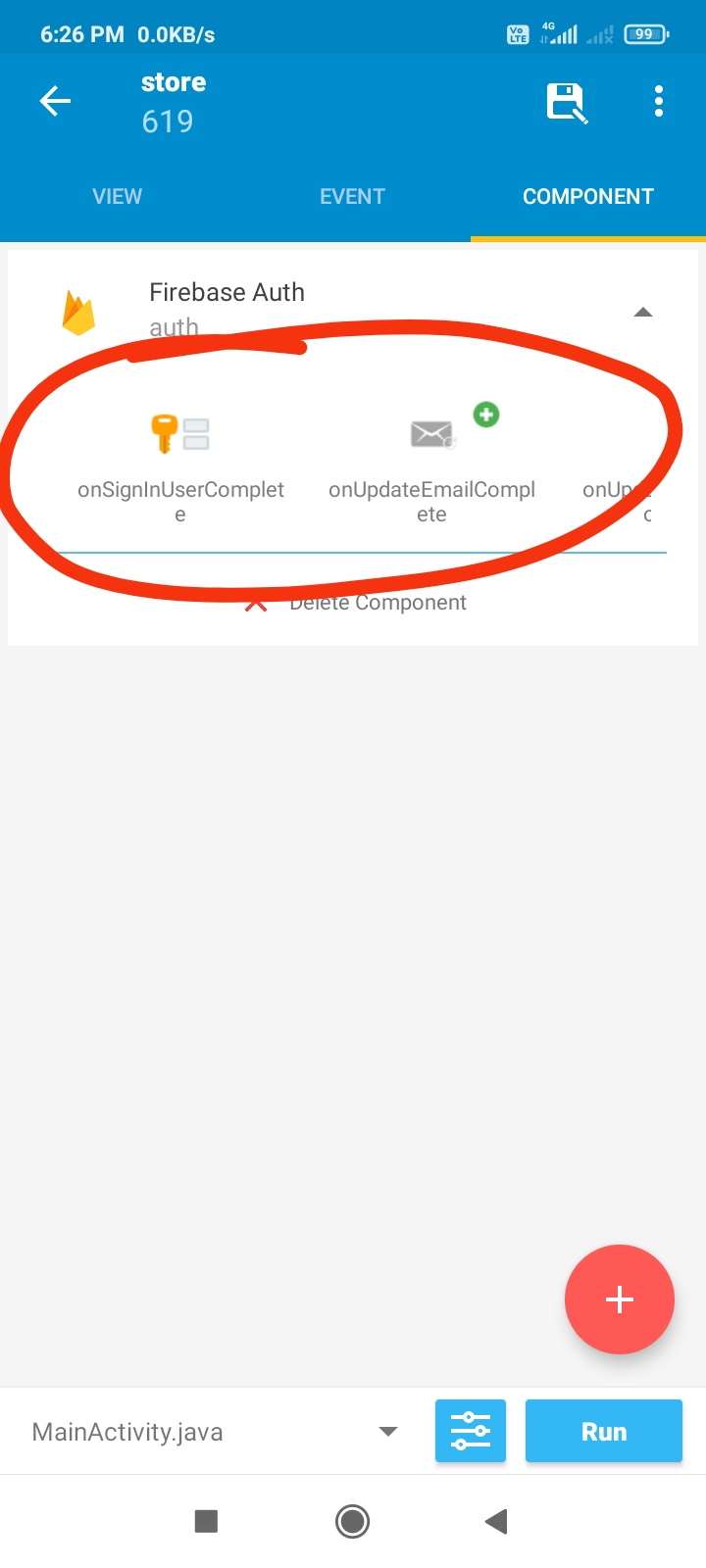This screenshot has height=1568, width=706.
Task: Add a new component with plus button
Action: click(619, 1299)
